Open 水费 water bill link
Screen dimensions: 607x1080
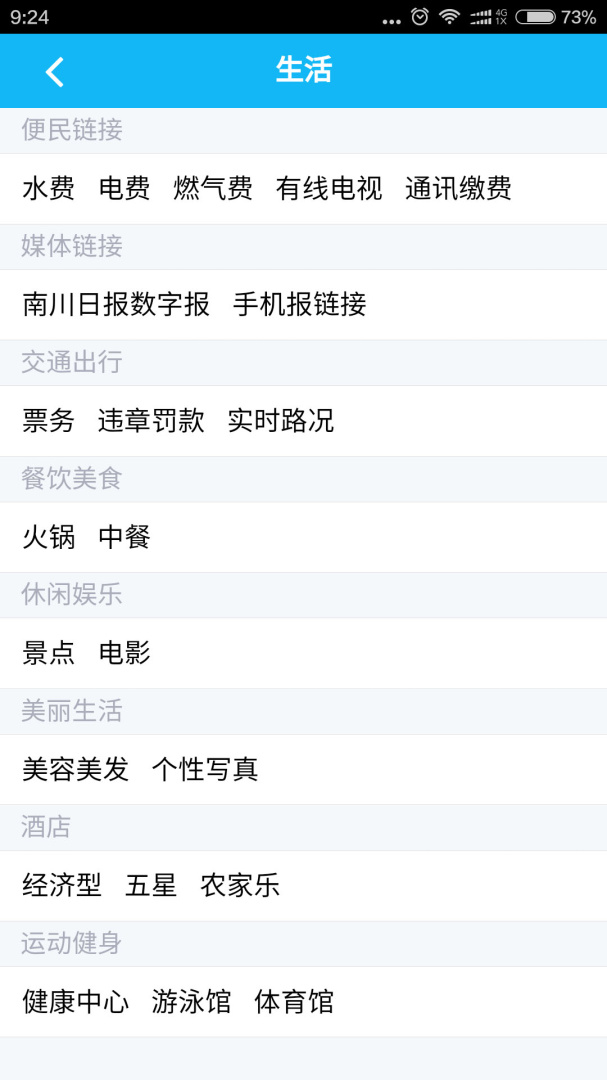49,188
